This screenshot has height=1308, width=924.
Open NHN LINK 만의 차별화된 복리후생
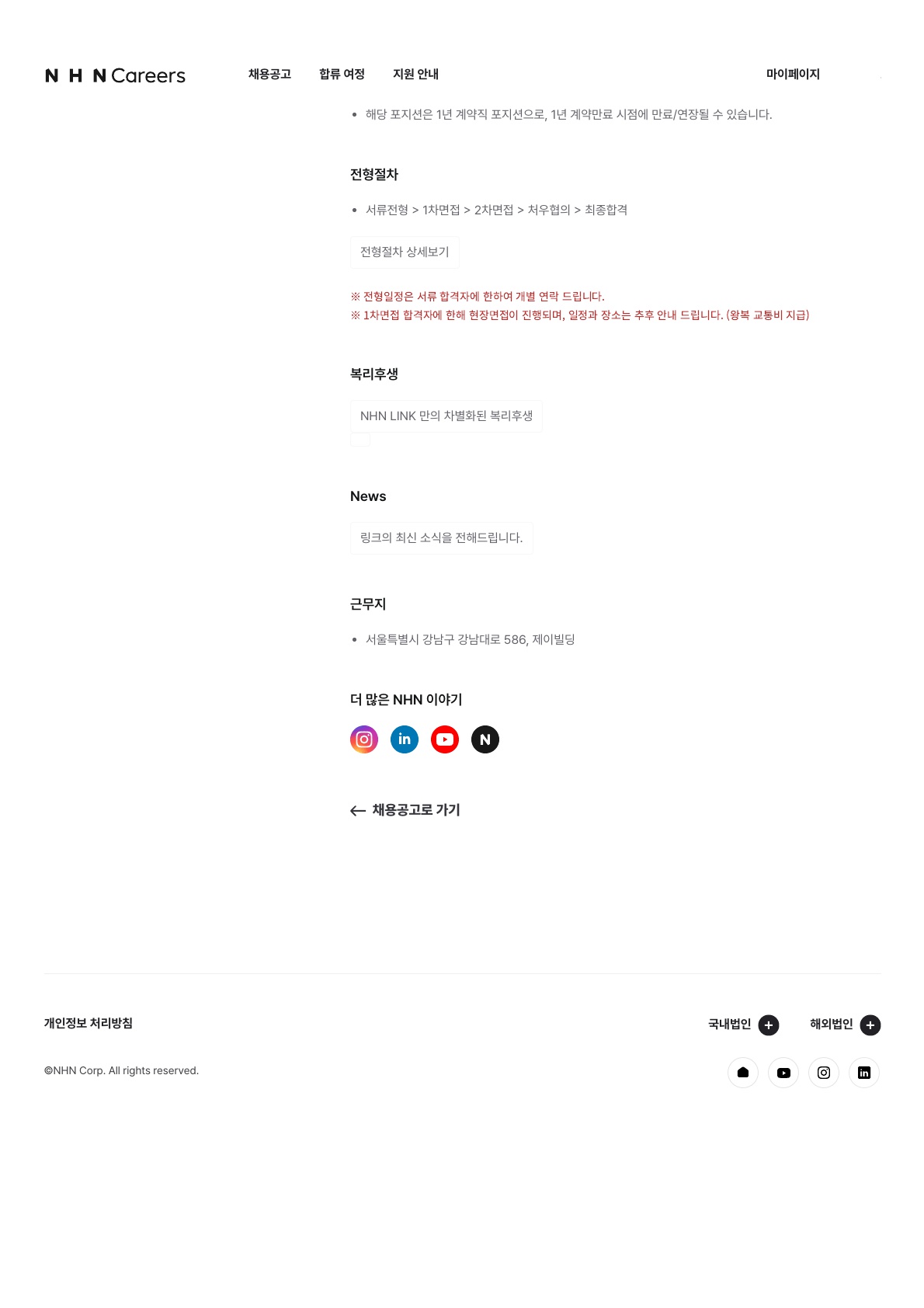tap(446, 416)
